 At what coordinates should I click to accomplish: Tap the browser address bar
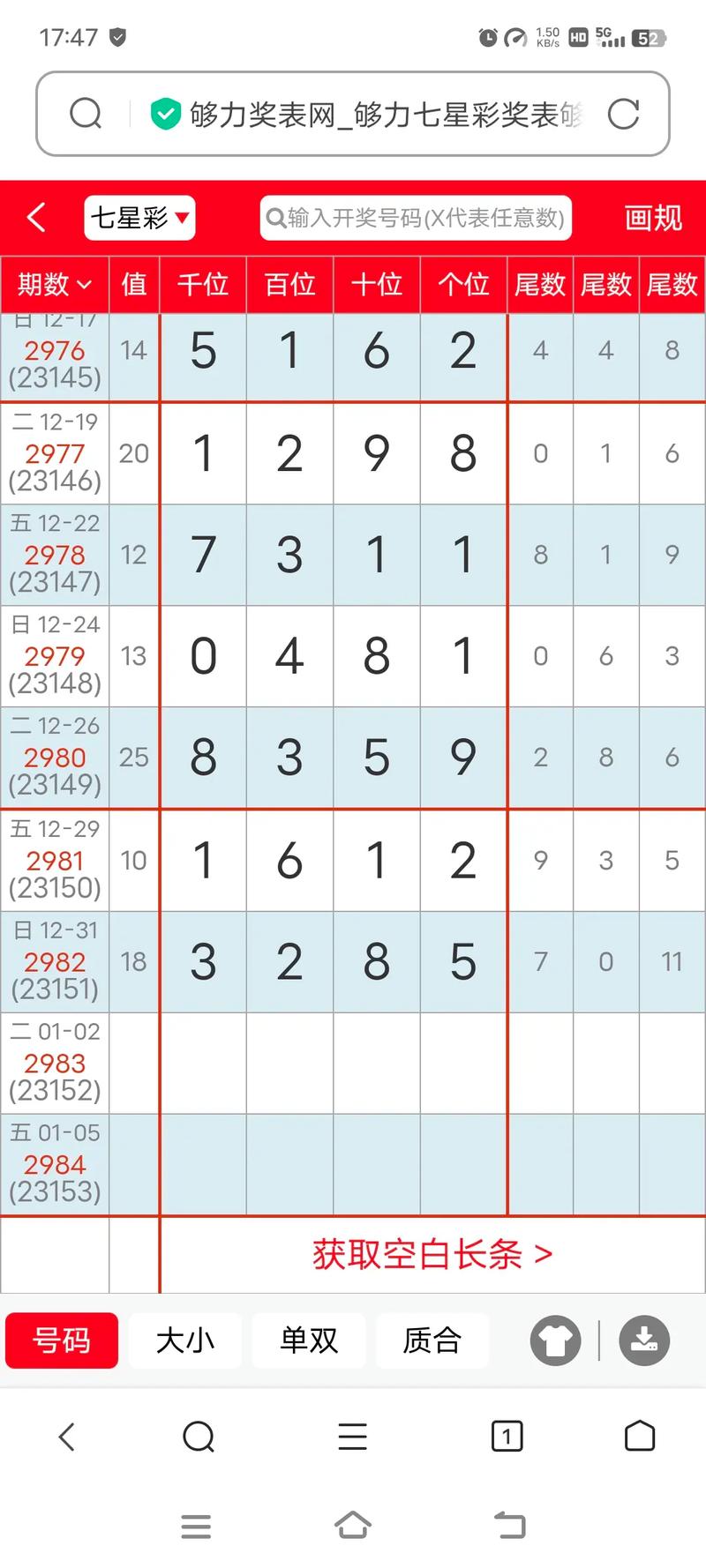click(x=353, y=114)
